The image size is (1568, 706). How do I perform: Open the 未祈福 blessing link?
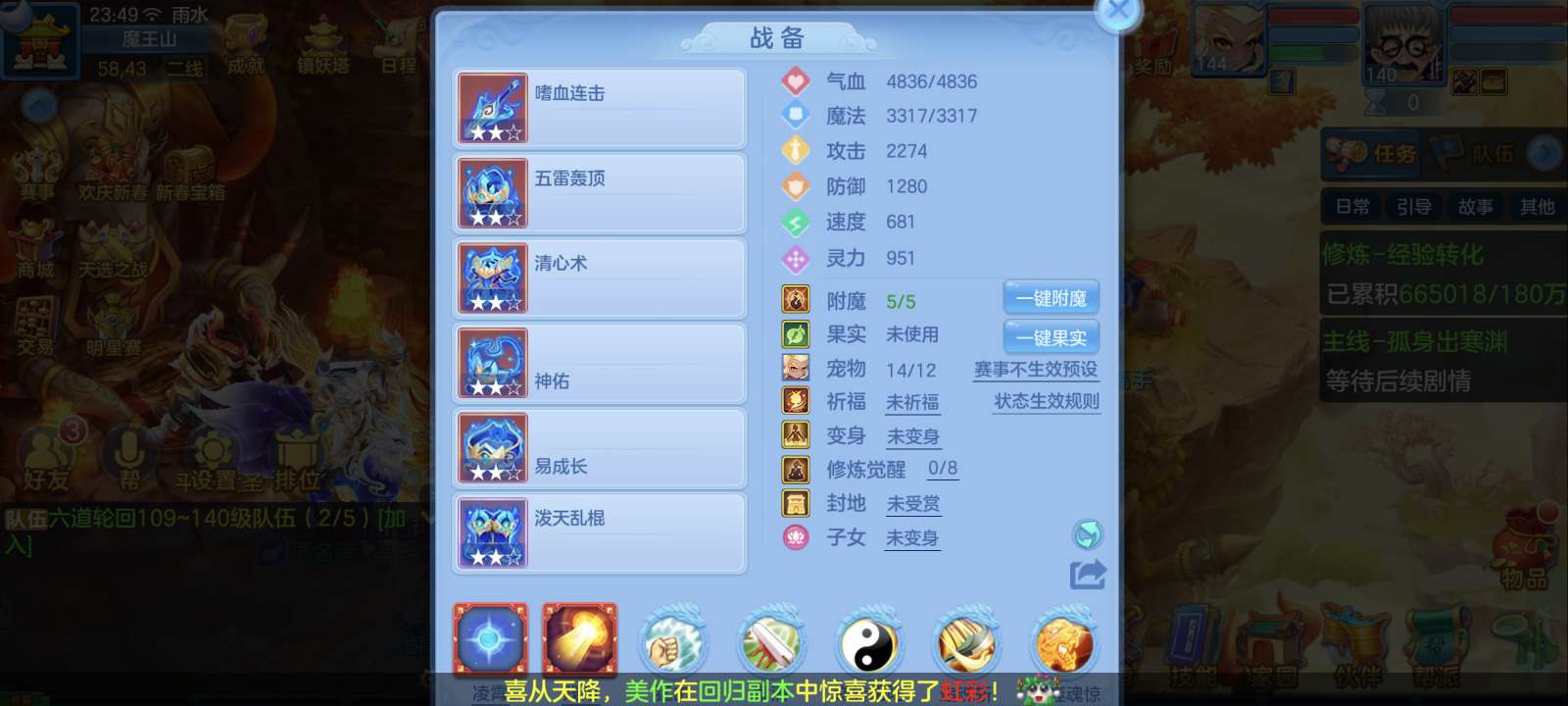(912, 403)
